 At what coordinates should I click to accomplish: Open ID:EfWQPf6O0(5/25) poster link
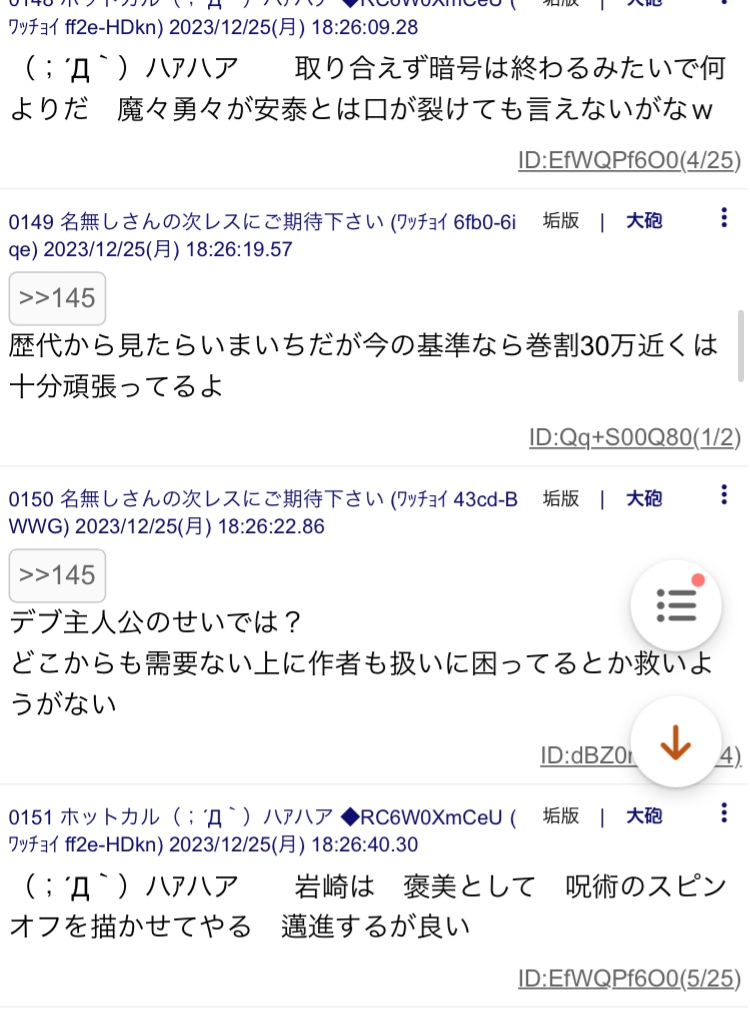(629, 977)
